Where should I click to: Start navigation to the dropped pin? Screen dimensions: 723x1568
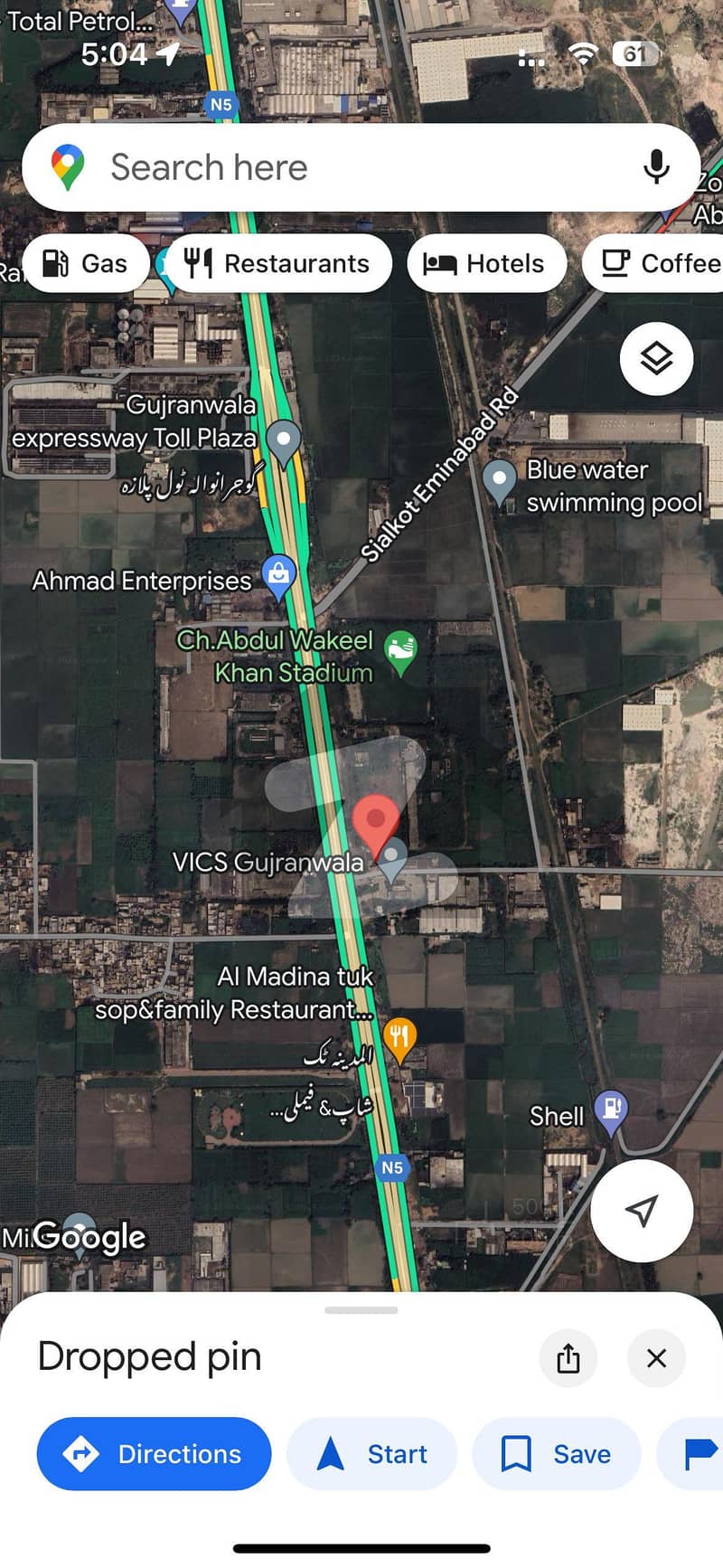(371, 1453)
